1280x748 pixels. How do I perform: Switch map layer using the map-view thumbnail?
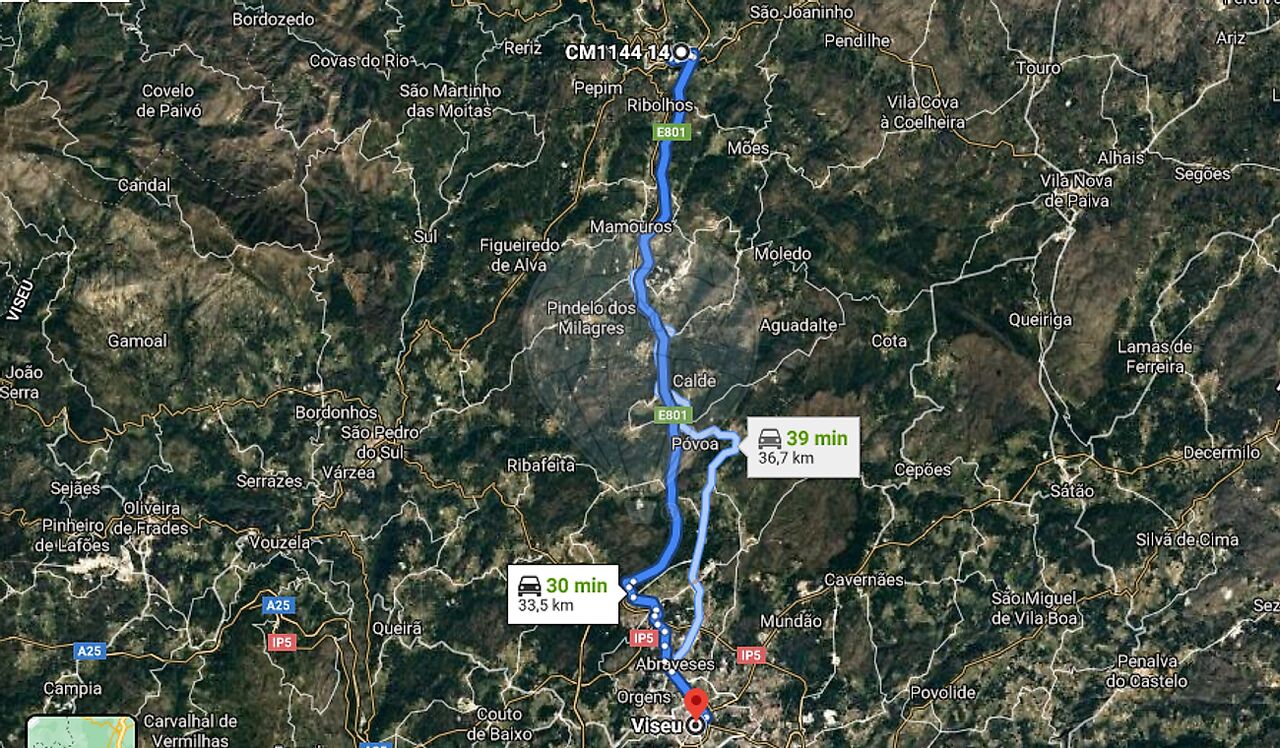coord(81,732)
